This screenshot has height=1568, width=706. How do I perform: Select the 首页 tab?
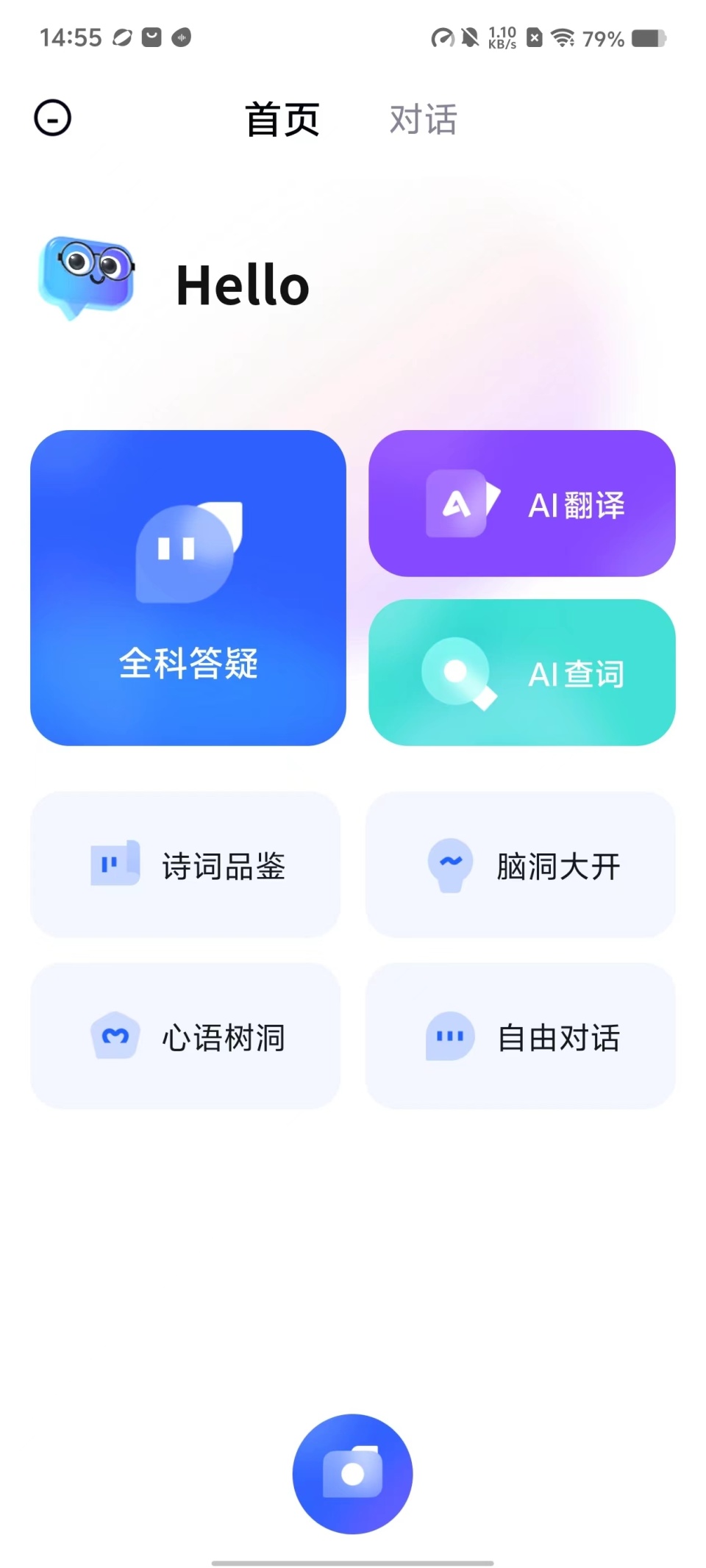[282, 118]
